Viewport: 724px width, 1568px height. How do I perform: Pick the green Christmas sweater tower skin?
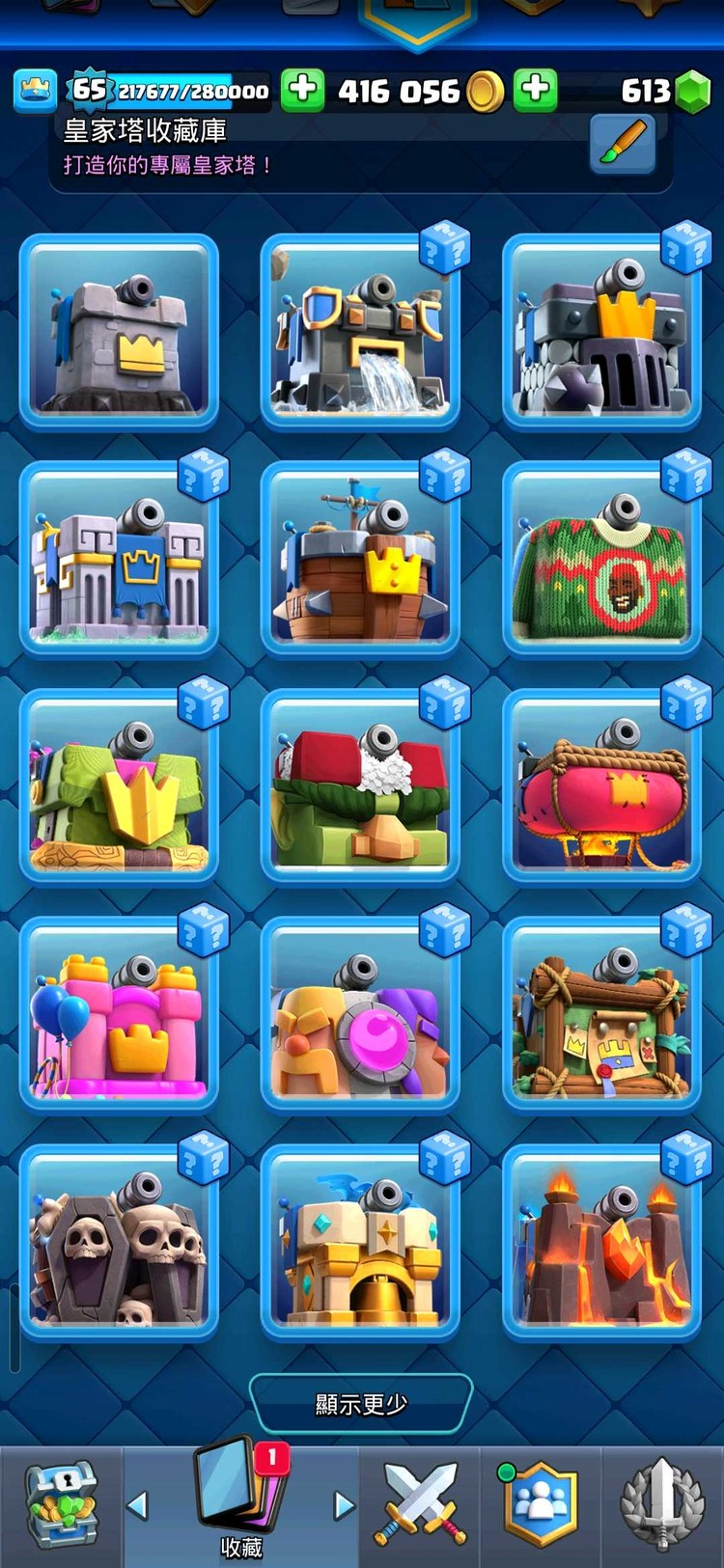click(601, 560)
